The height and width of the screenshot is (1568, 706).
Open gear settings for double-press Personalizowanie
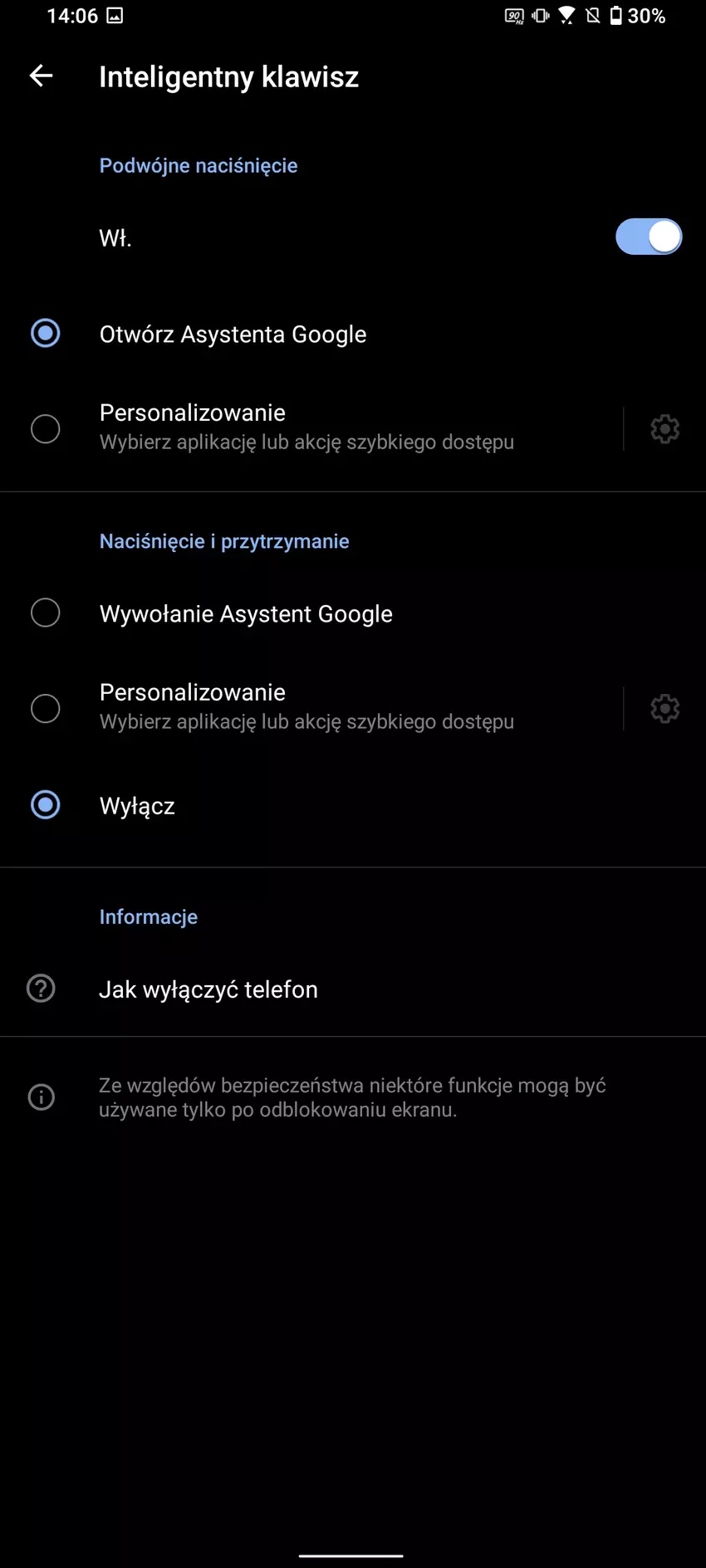coord(664,429)
